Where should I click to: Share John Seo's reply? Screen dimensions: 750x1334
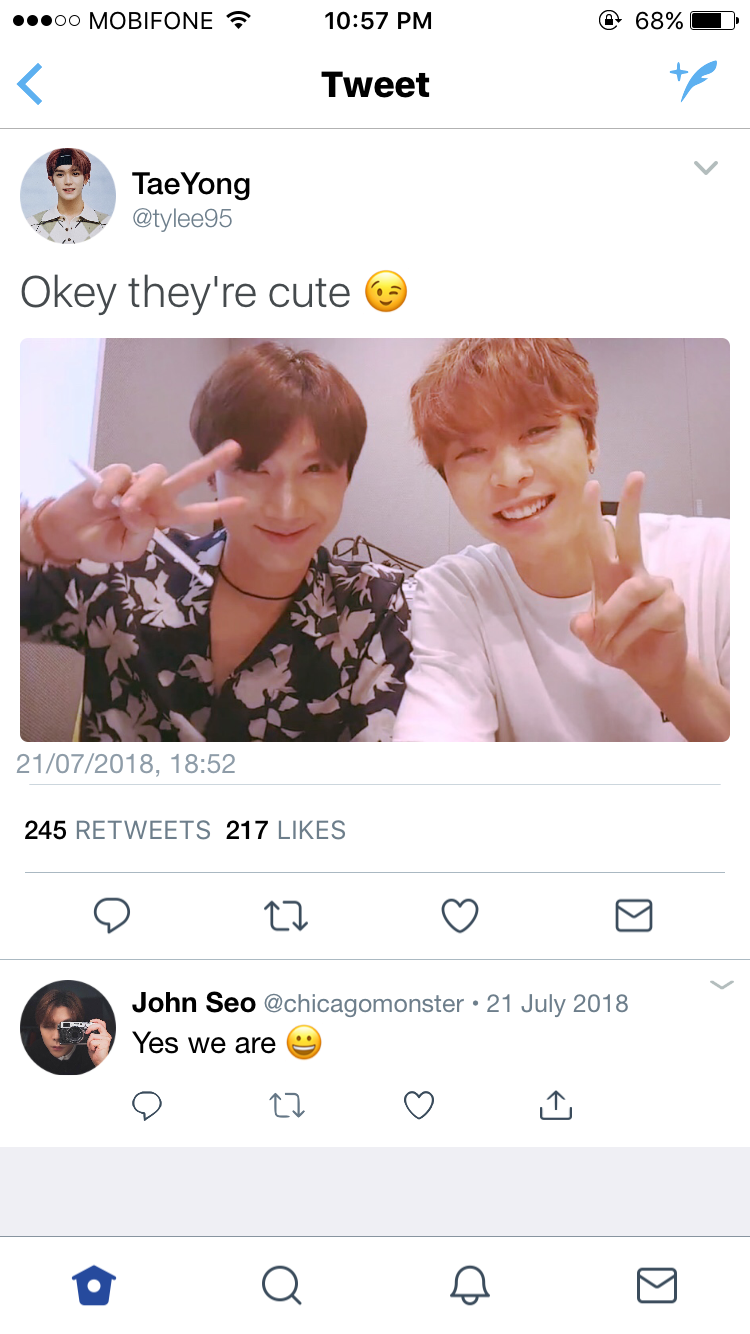pyautogui.click(x=555, y=1104)
